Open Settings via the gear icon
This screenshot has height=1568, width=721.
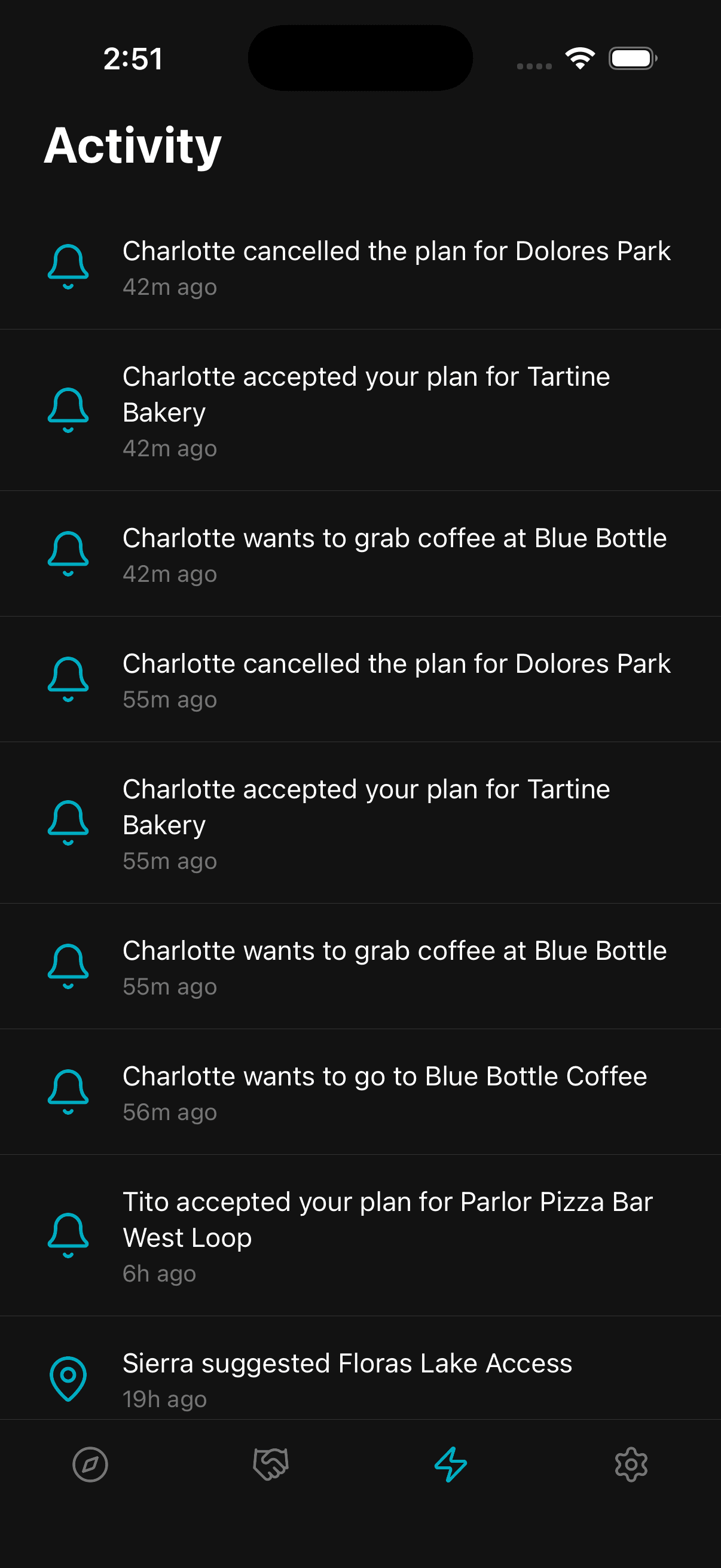click(631, 1465)
